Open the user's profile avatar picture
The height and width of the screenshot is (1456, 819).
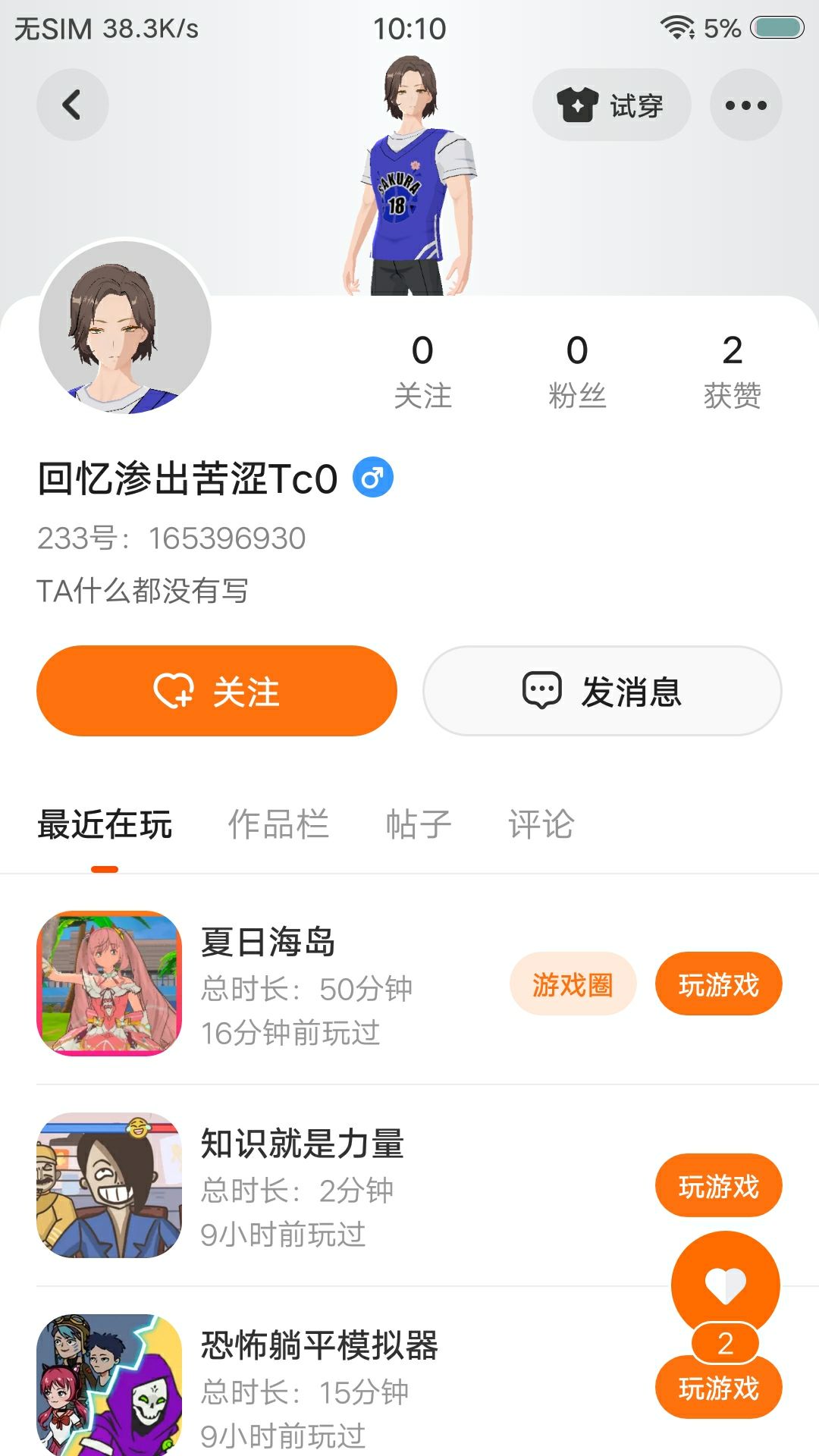[125, 328]
